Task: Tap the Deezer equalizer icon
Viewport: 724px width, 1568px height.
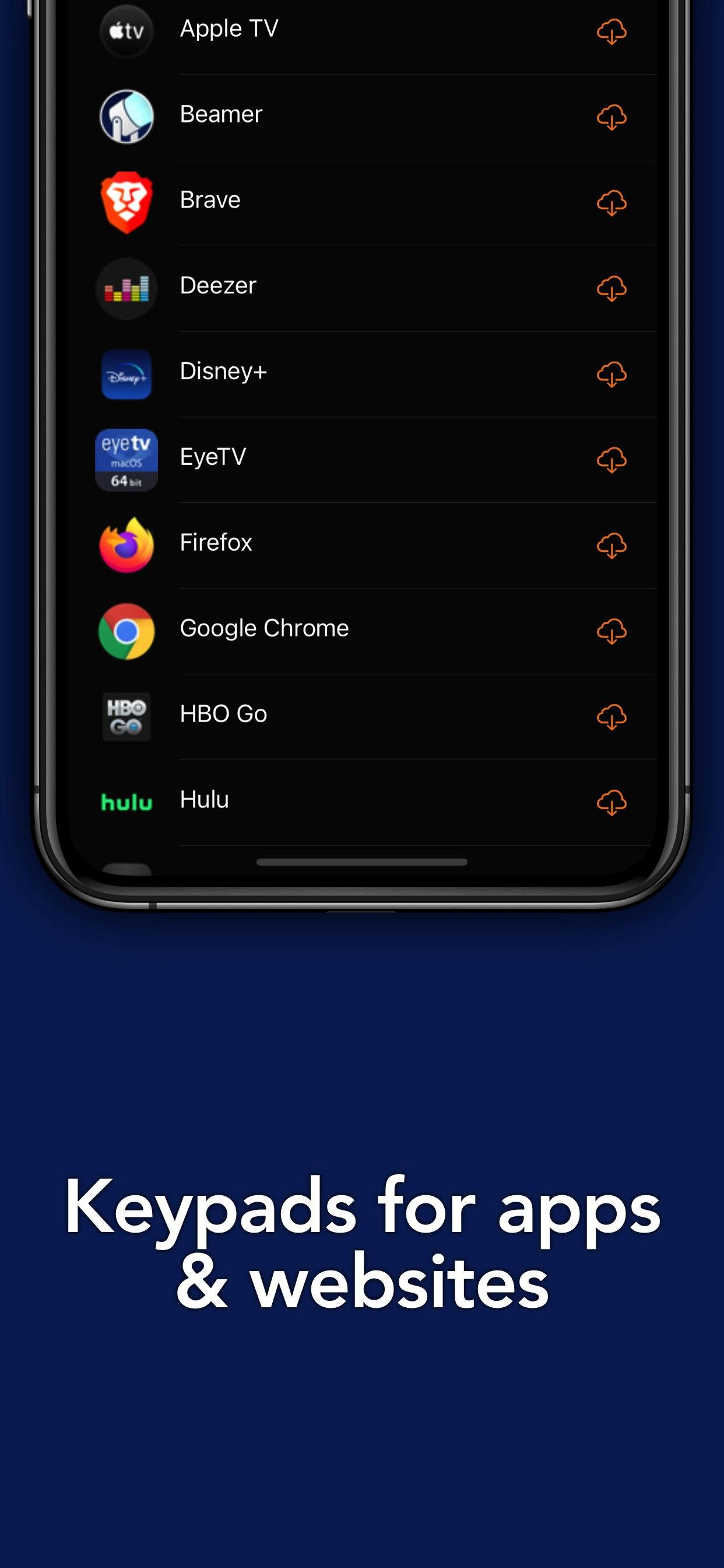Action: point(126,289)
